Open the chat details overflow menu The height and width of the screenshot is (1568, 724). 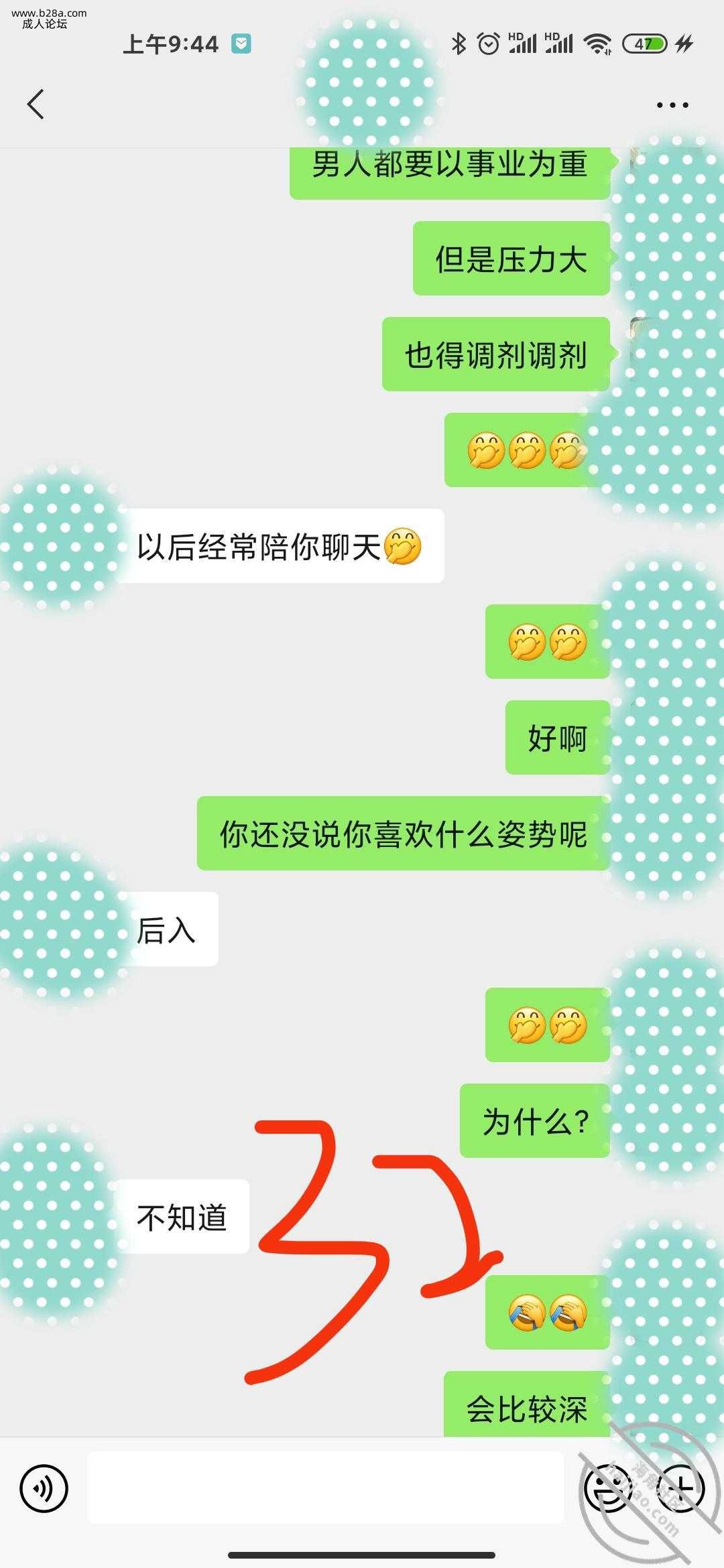[672, 105]
